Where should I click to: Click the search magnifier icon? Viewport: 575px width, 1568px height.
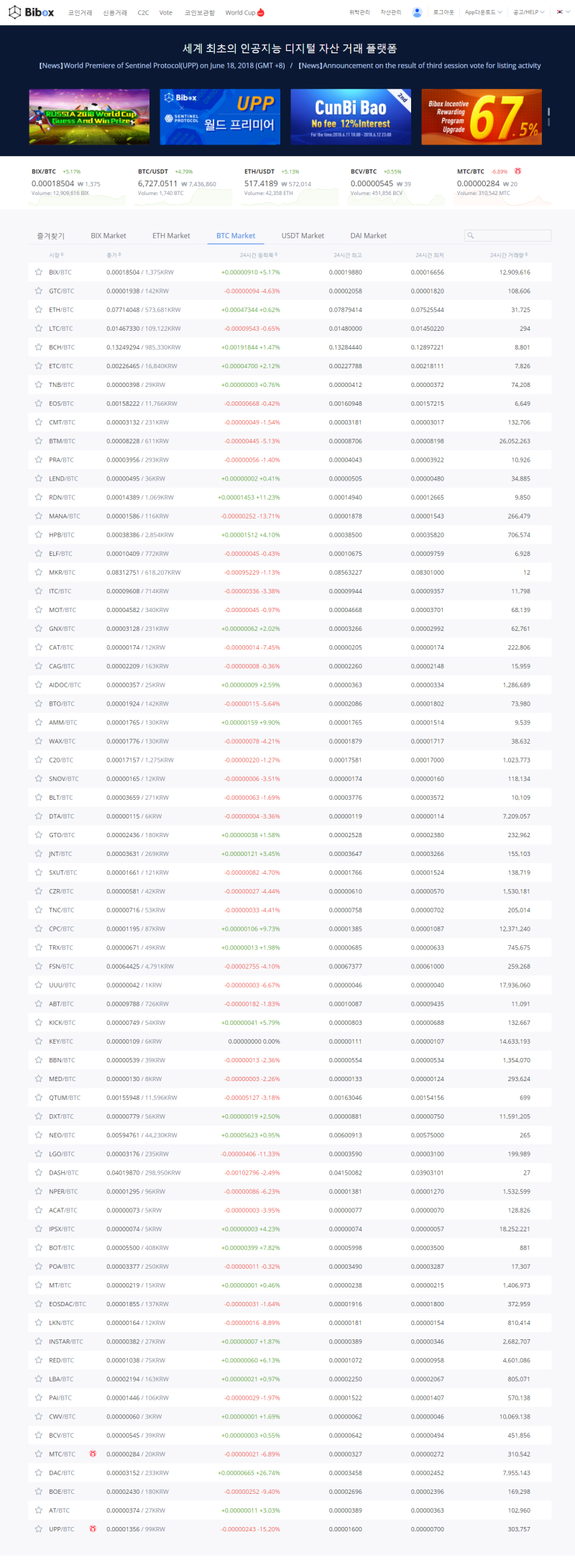click(471, 236)
